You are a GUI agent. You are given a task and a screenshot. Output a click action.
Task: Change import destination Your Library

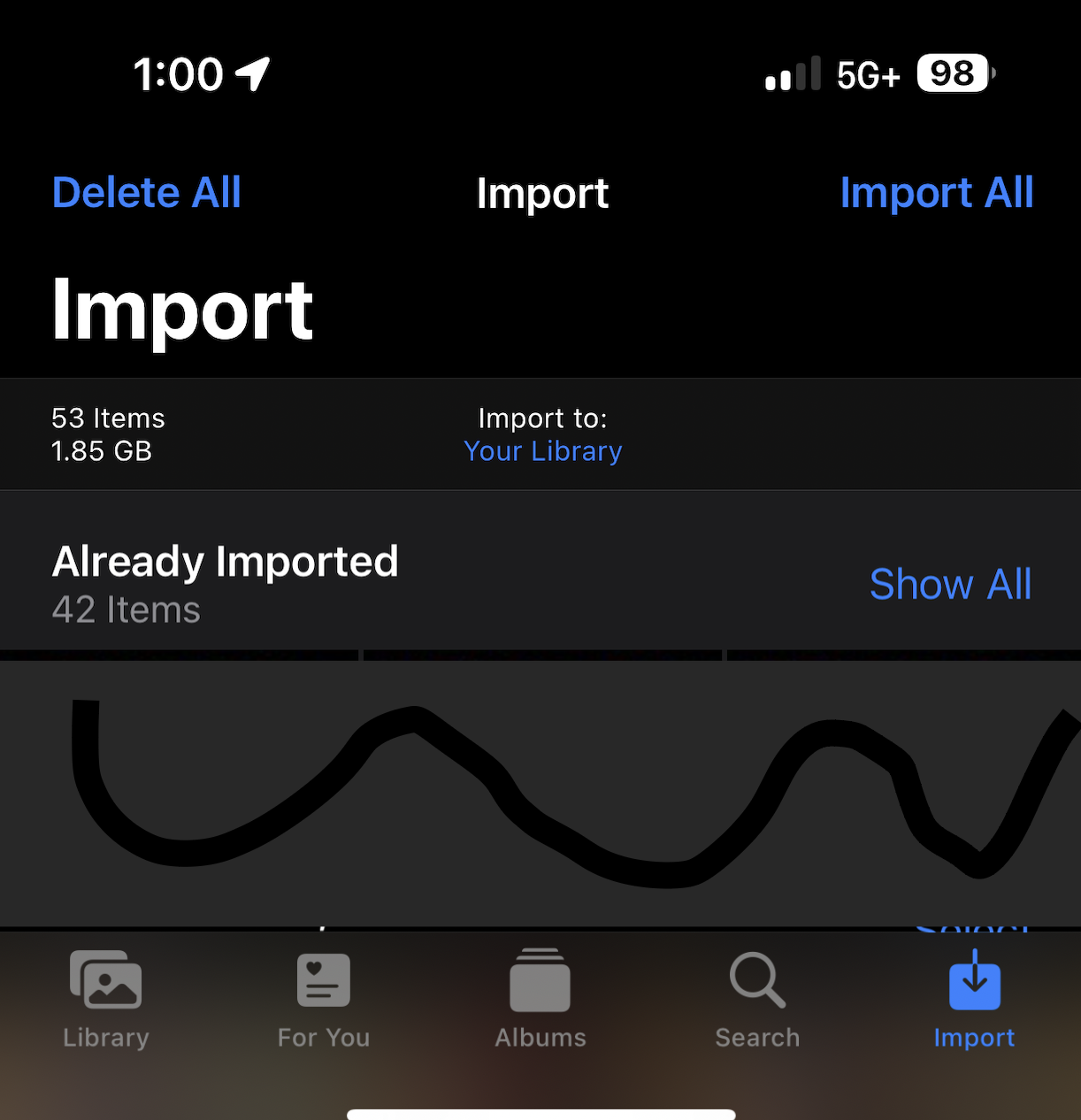(542, 451)
